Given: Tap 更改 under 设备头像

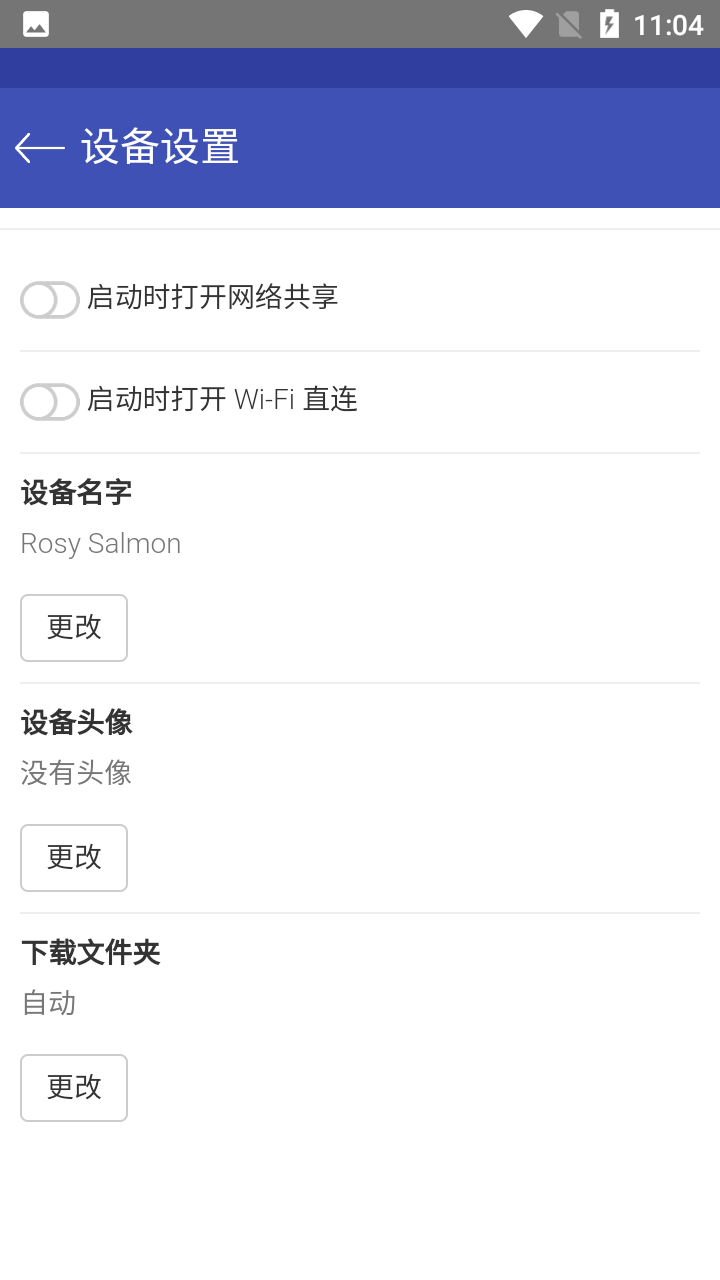Looking at the screenshot, I should 74,858.
